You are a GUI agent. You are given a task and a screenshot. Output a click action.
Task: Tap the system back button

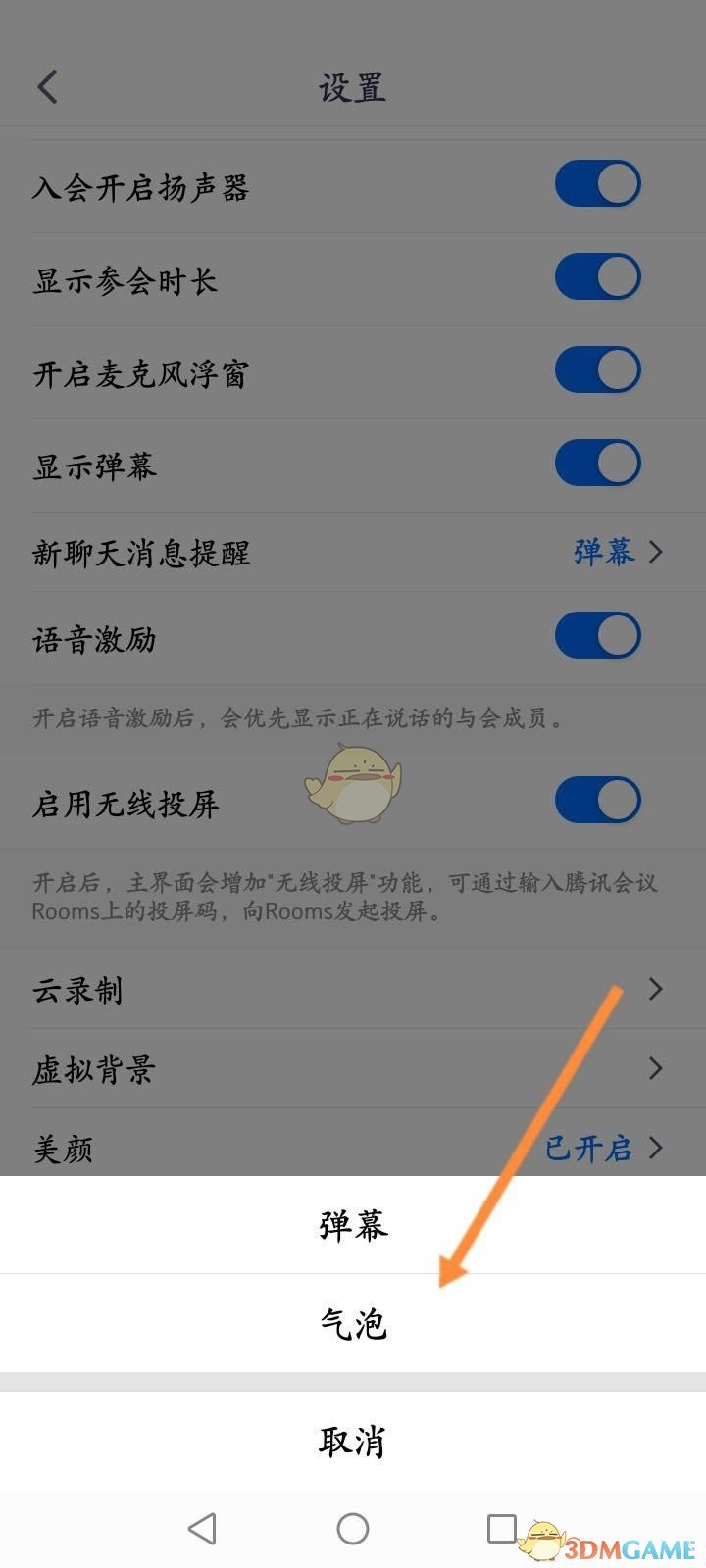click(202, 1528)
